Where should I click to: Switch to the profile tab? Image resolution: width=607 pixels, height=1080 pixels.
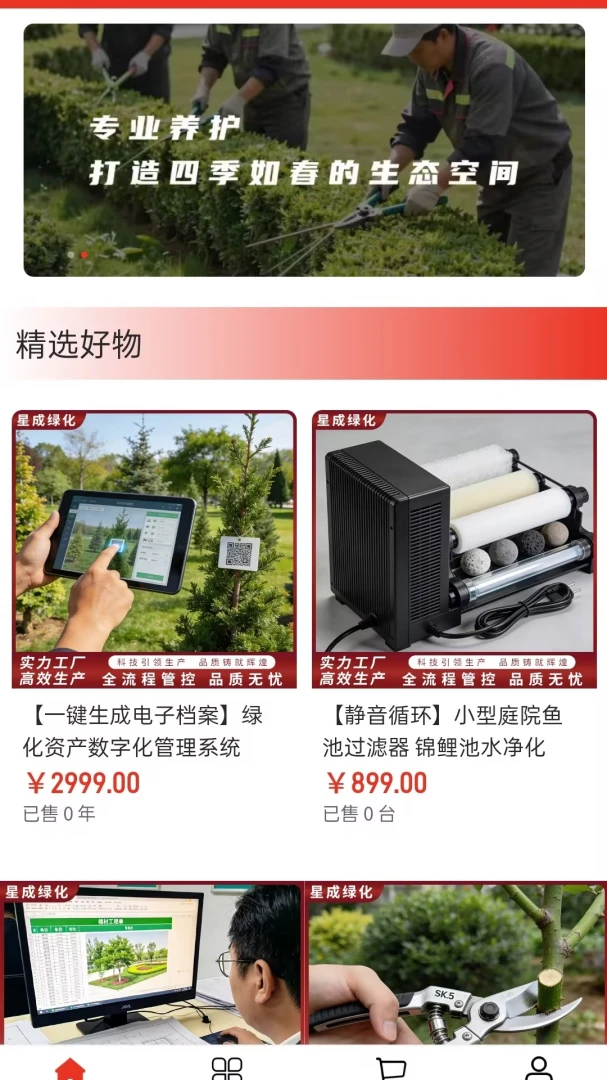click(538, 1069)
